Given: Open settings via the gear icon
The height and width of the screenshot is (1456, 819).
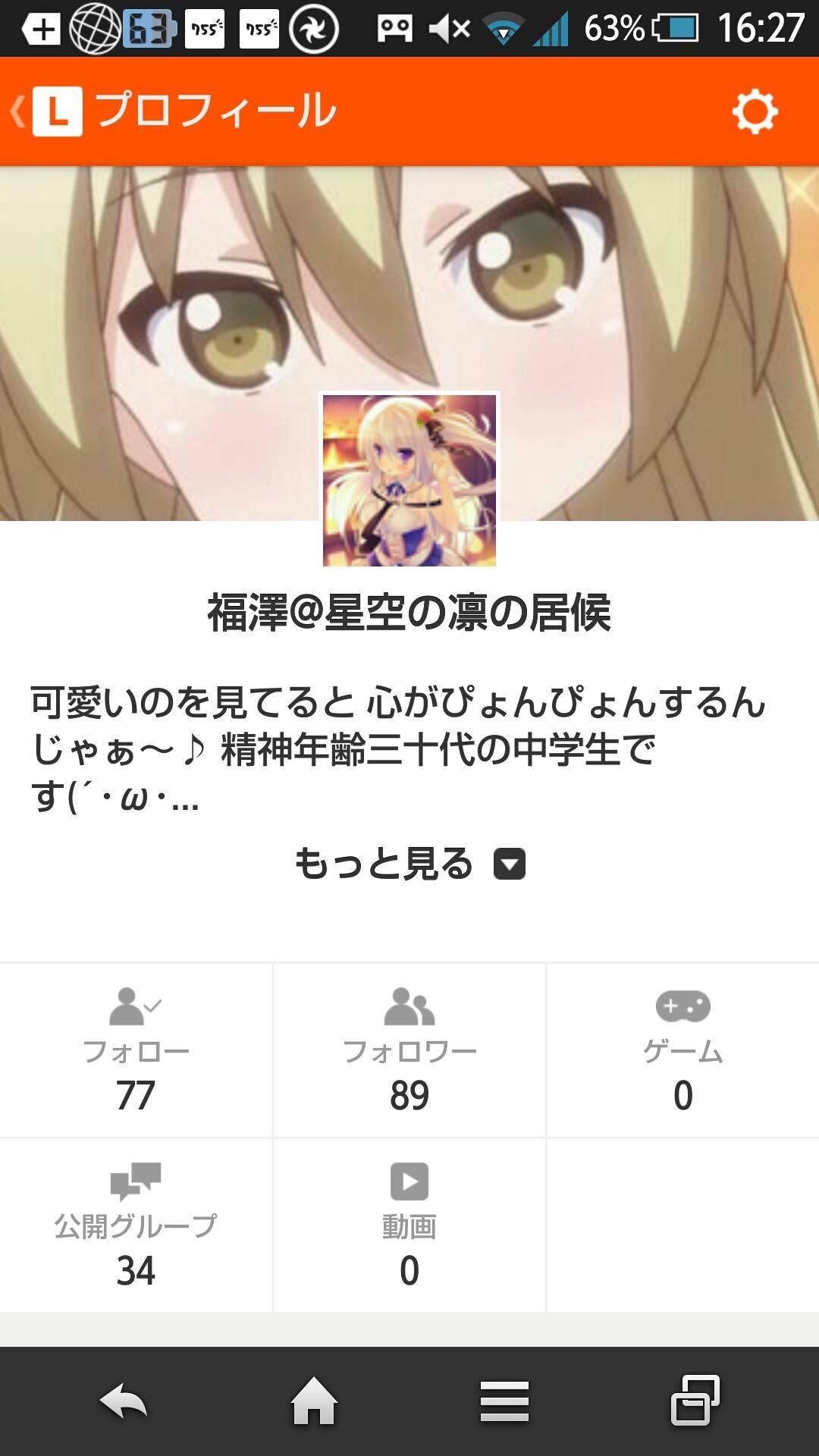Looking at the screenshot, I should (756, 111).
